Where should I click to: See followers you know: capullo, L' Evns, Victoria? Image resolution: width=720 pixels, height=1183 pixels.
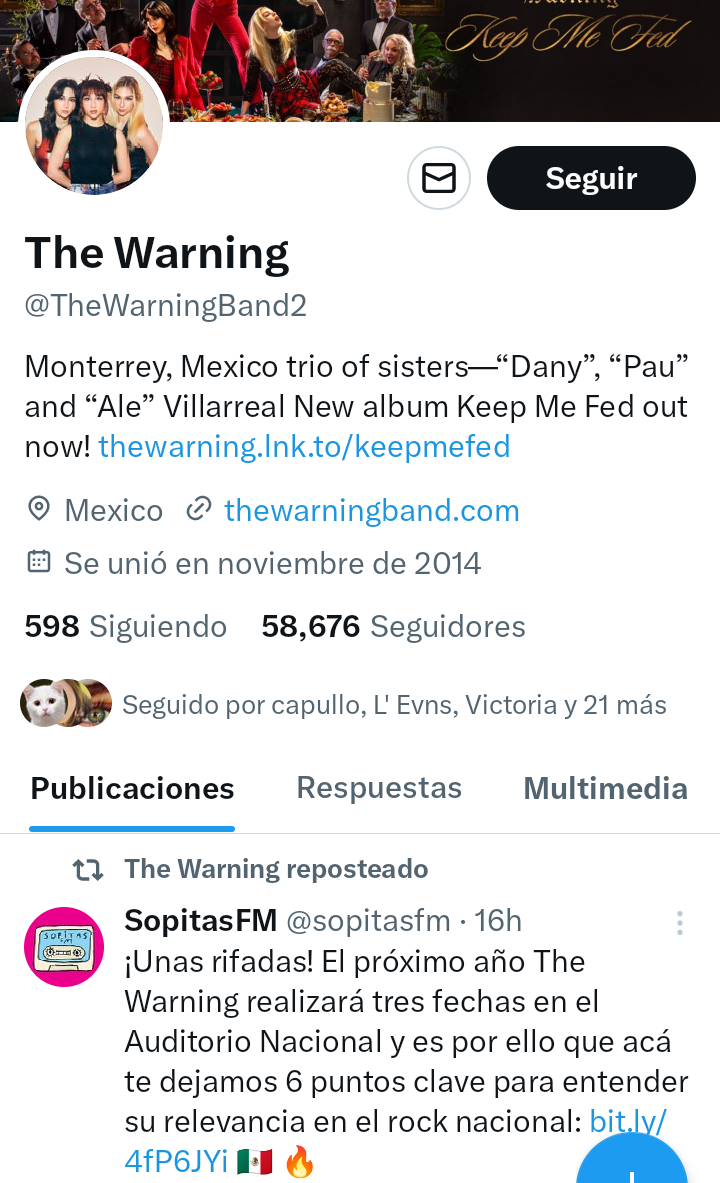[x=393, y=705]
